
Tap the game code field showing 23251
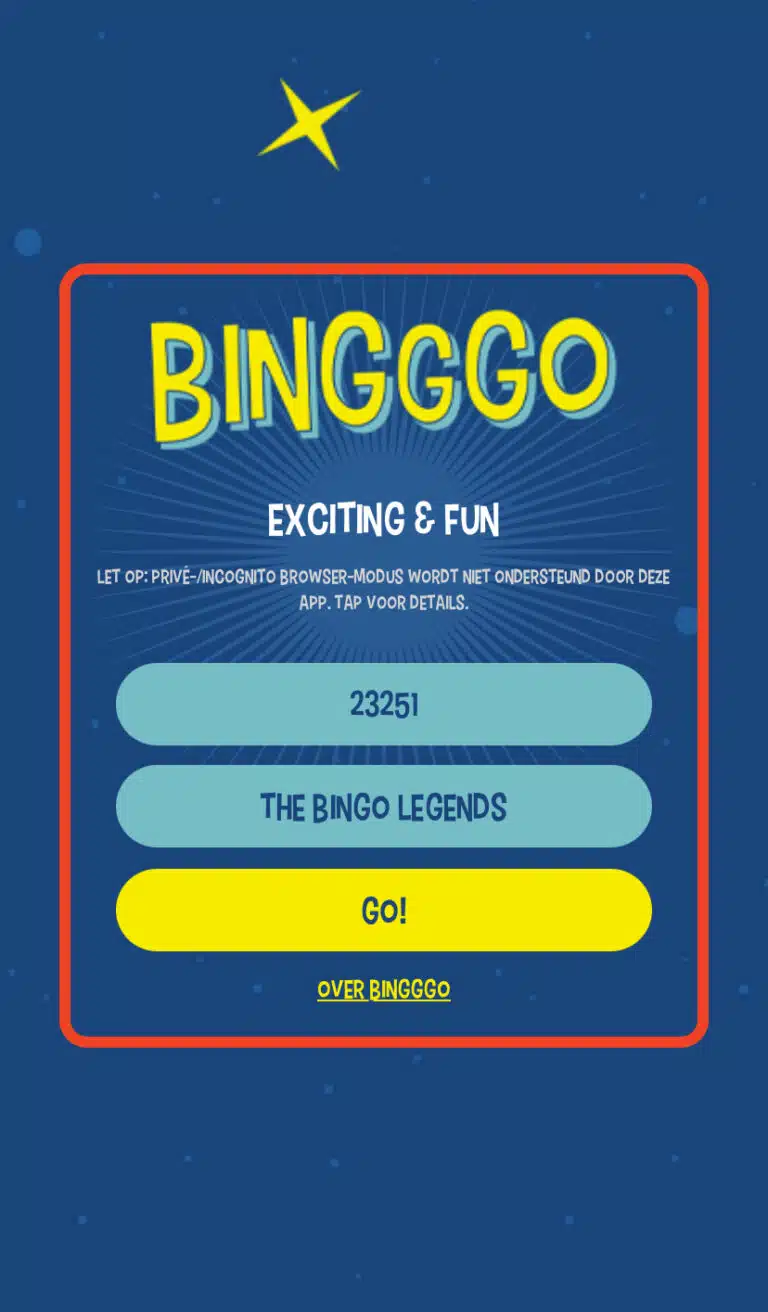point(383,705)
